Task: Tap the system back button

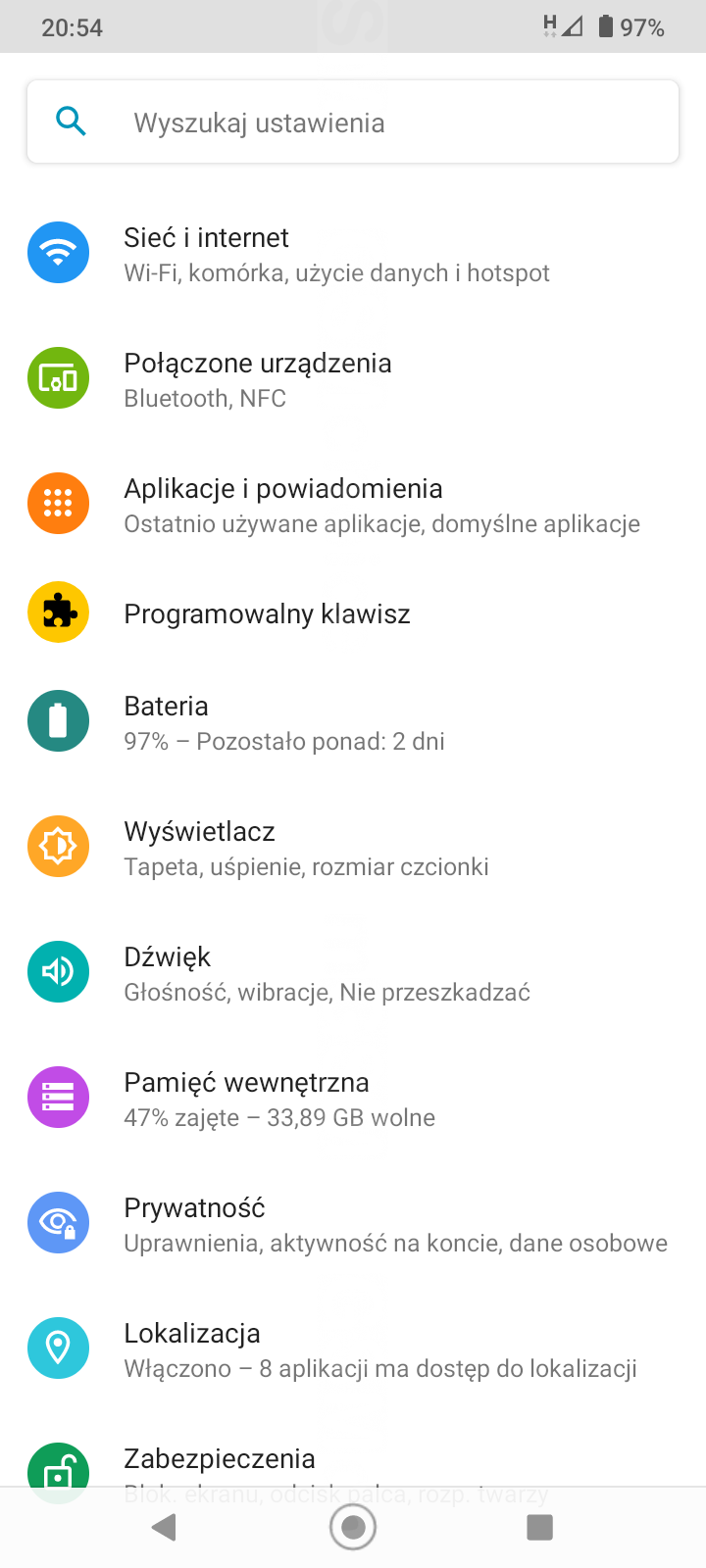Action: (165, 1527)
